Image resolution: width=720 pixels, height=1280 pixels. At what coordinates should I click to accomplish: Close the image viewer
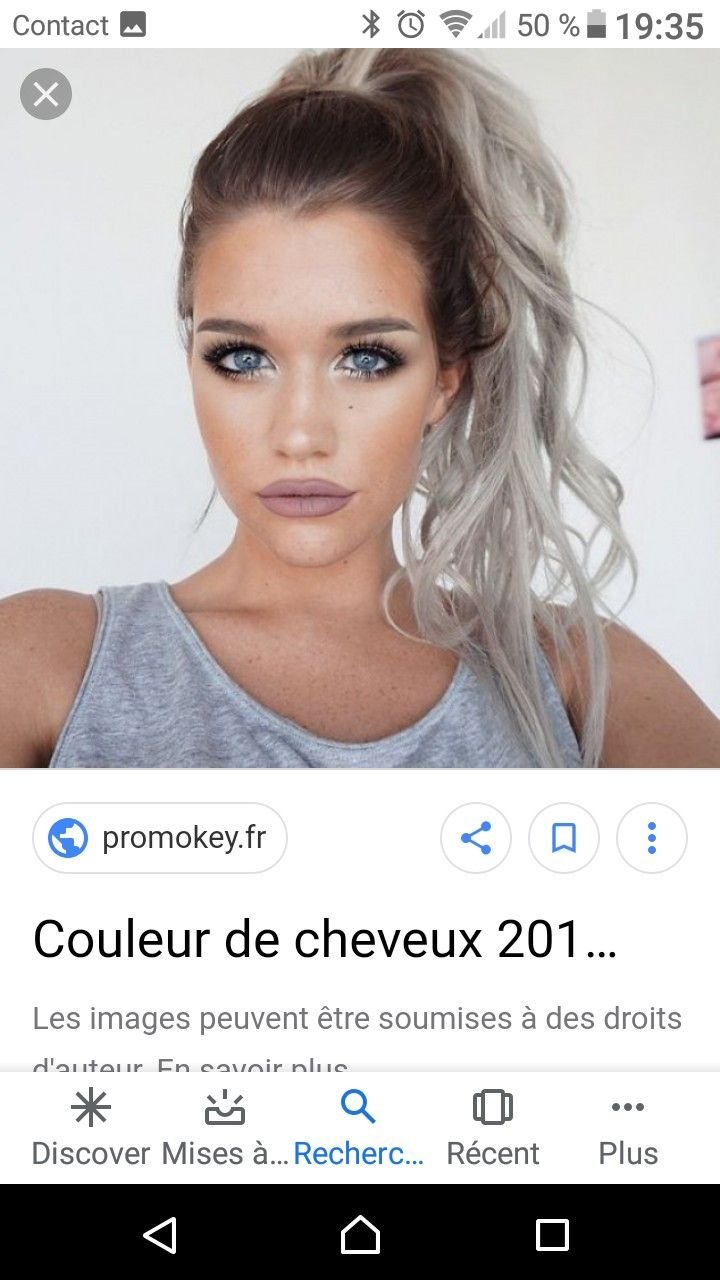[x=46, y=95]
